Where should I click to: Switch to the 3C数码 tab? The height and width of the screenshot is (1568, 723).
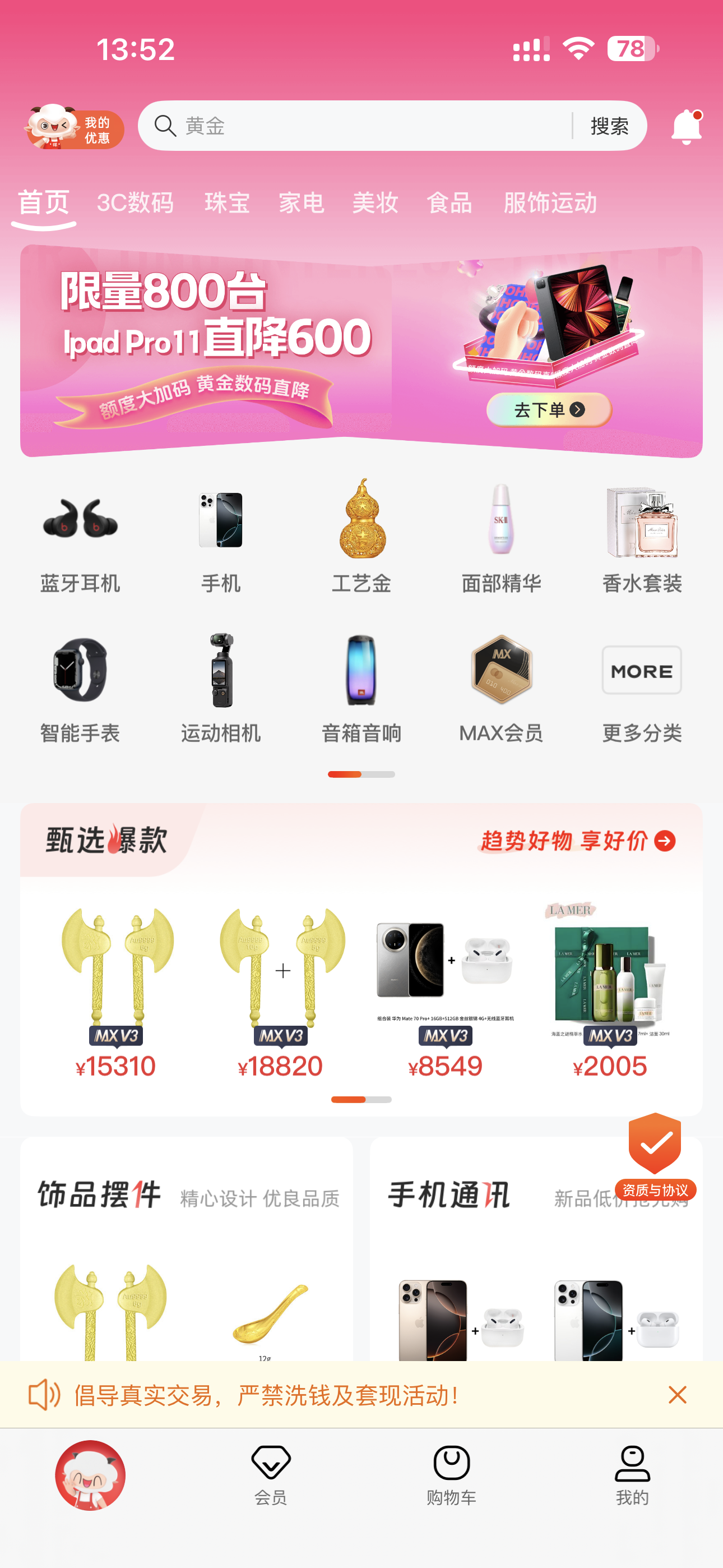coord(135,202)
